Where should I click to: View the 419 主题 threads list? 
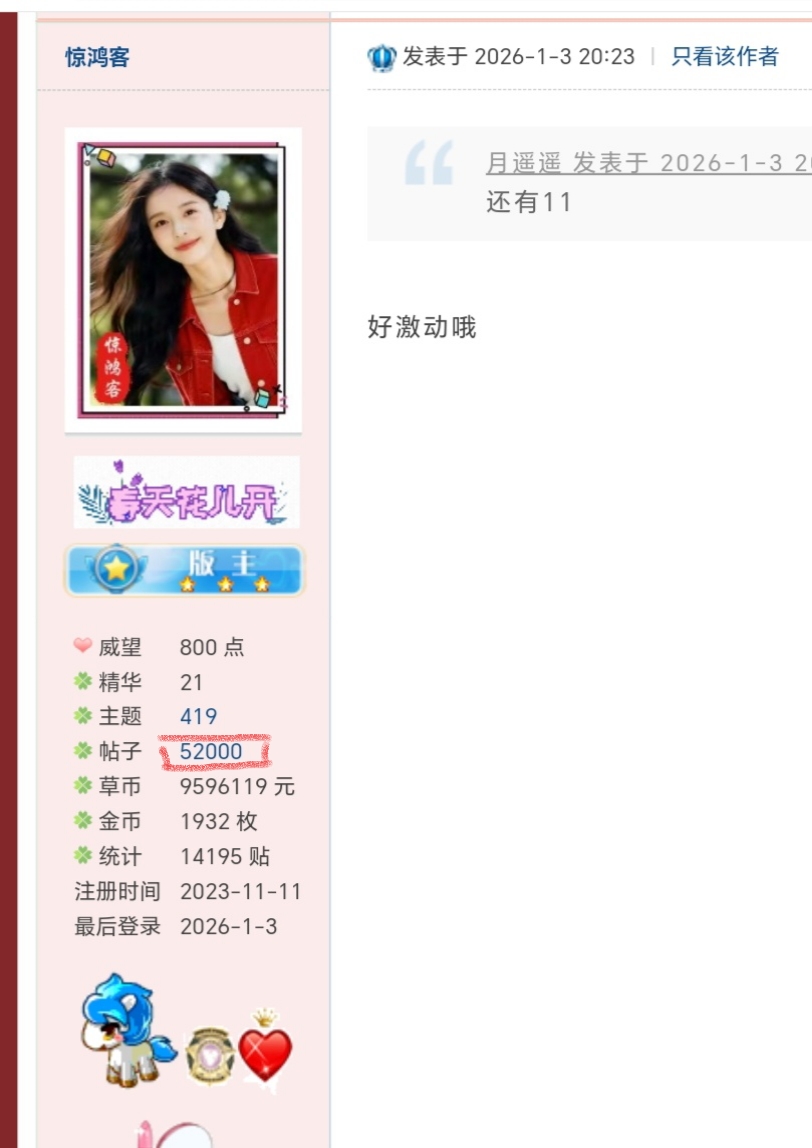198,716
